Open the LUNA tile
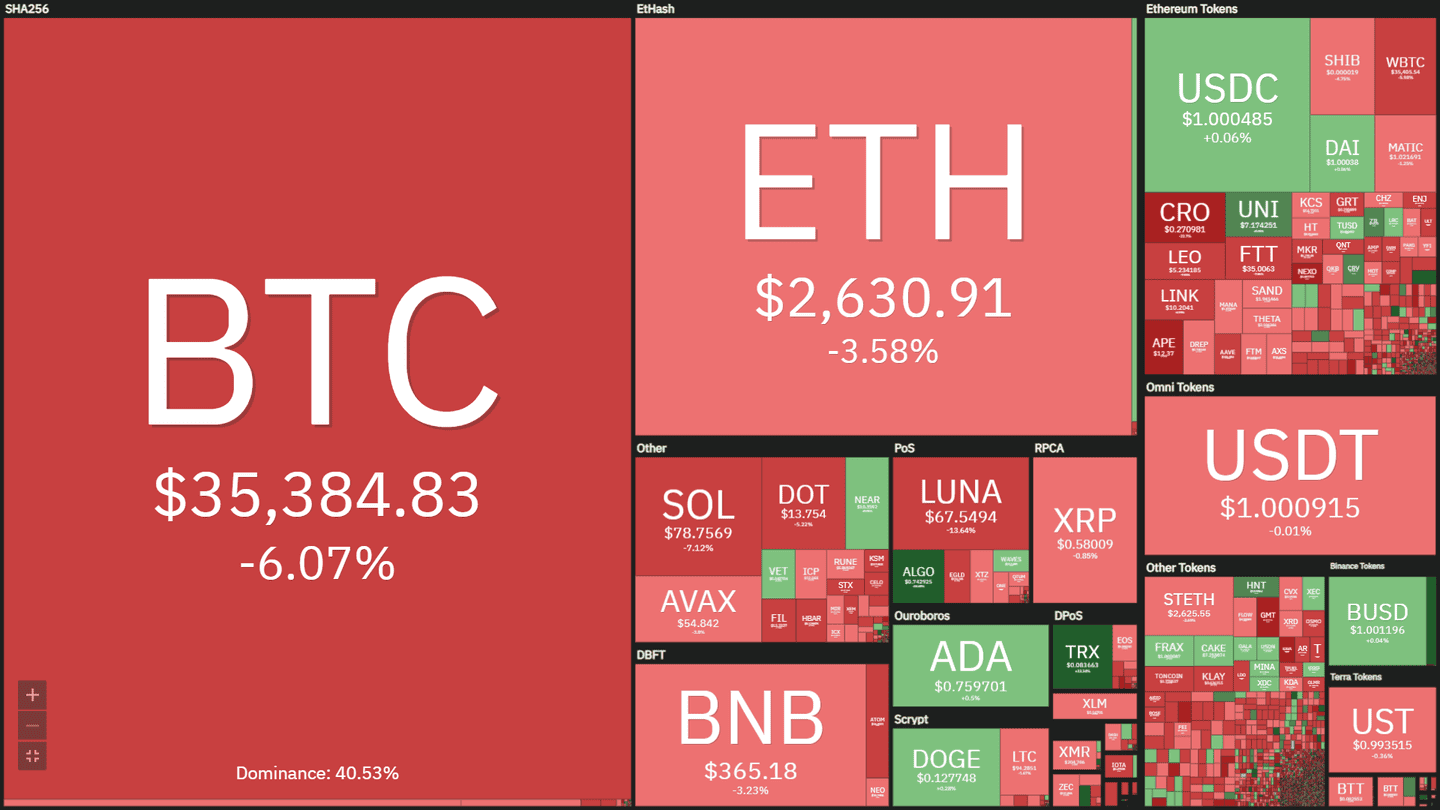The image size is (1440, 810). pyautogui.click(x=960, y=503)
